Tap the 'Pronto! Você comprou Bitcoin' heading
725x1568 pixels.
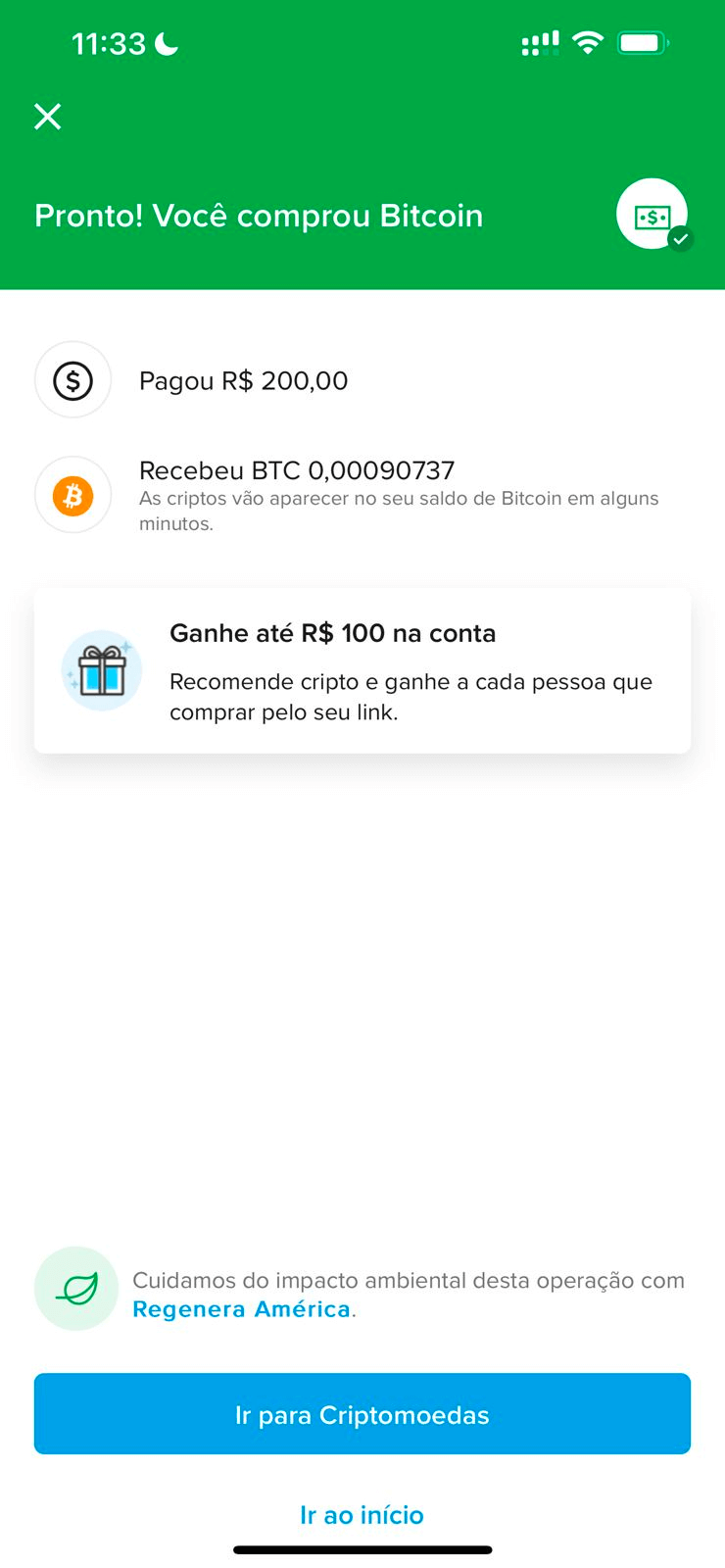pyautogui.click(x=259, y=216)
